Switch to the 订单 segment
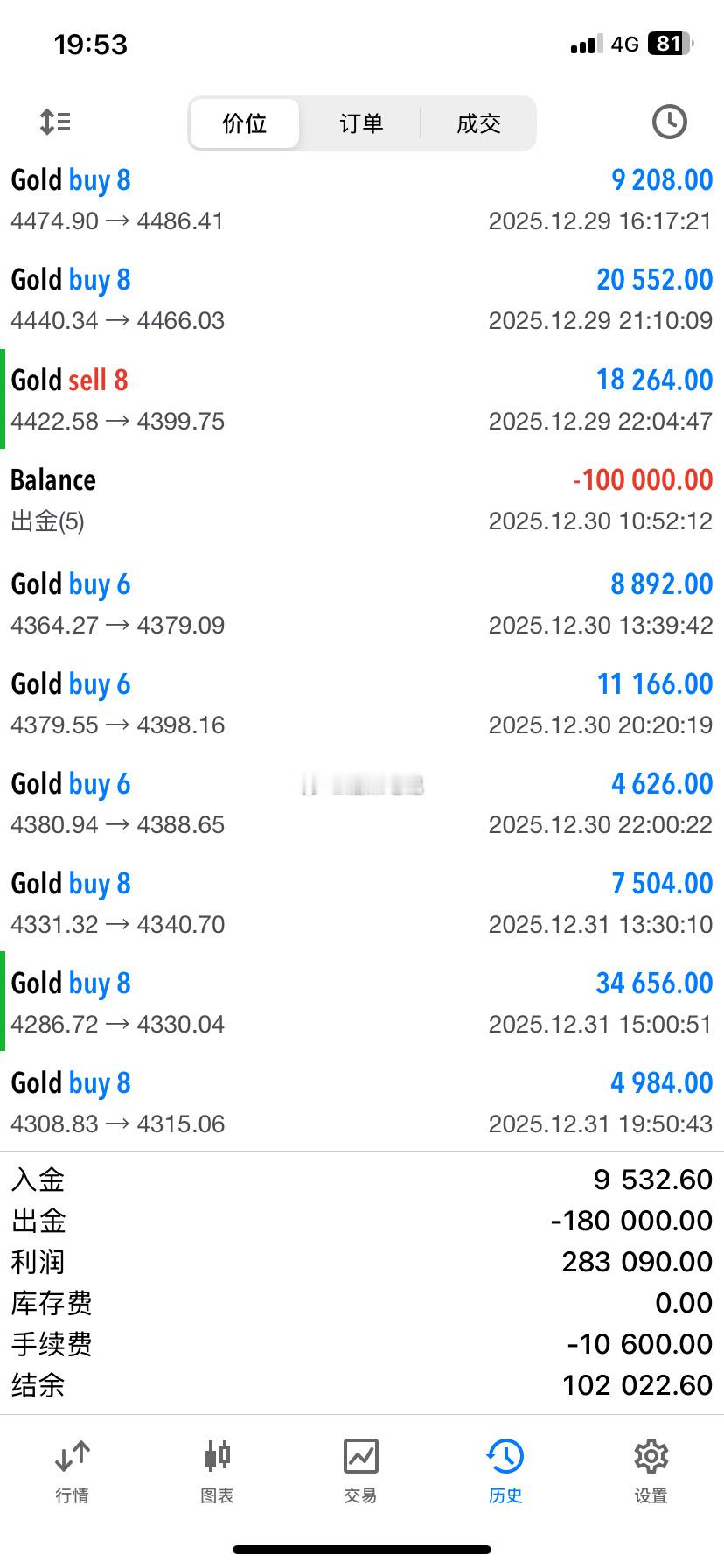The width and height of the screenshot is (724, 1568). (361, 123)
